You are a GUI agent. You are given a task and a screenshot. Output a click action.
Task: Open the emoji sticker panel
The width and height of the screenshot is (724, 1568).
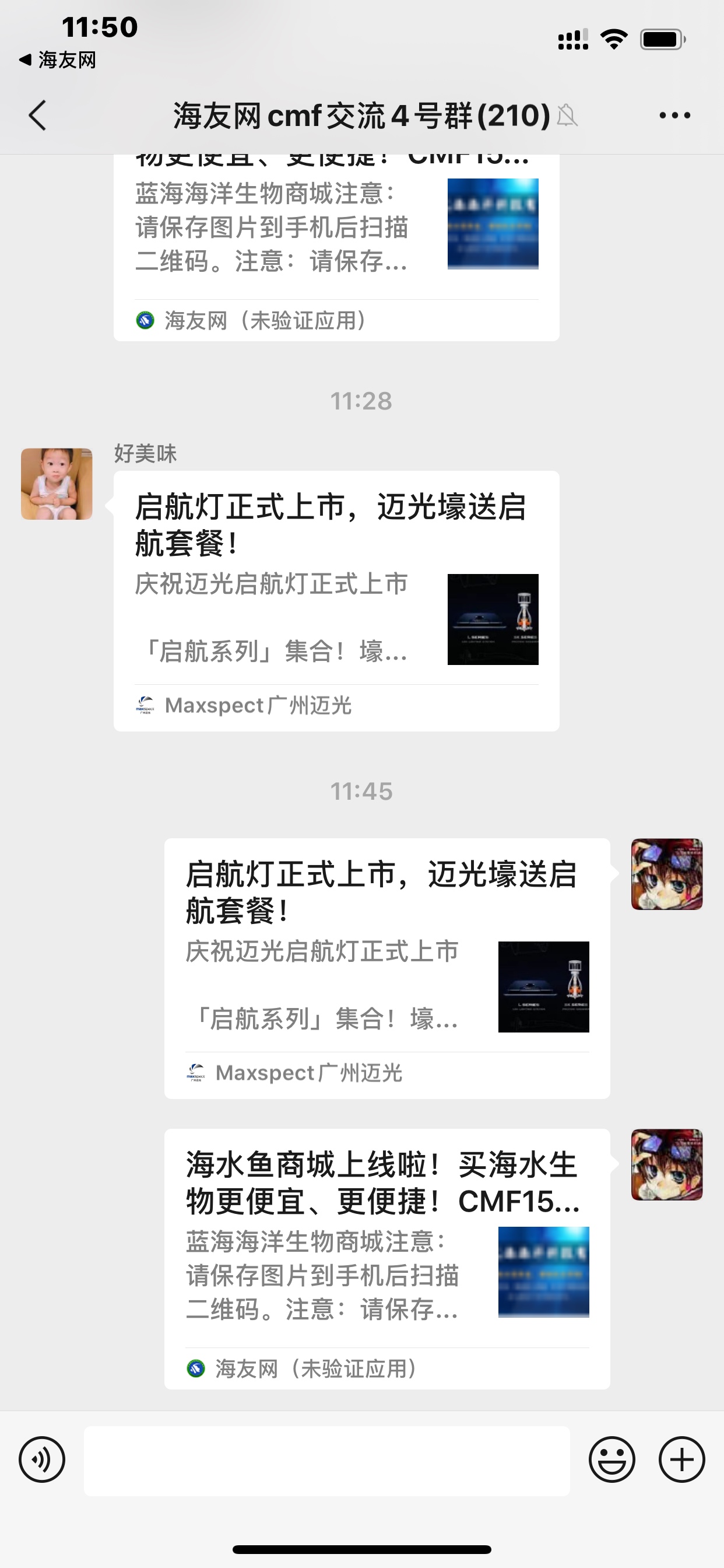611,1459
